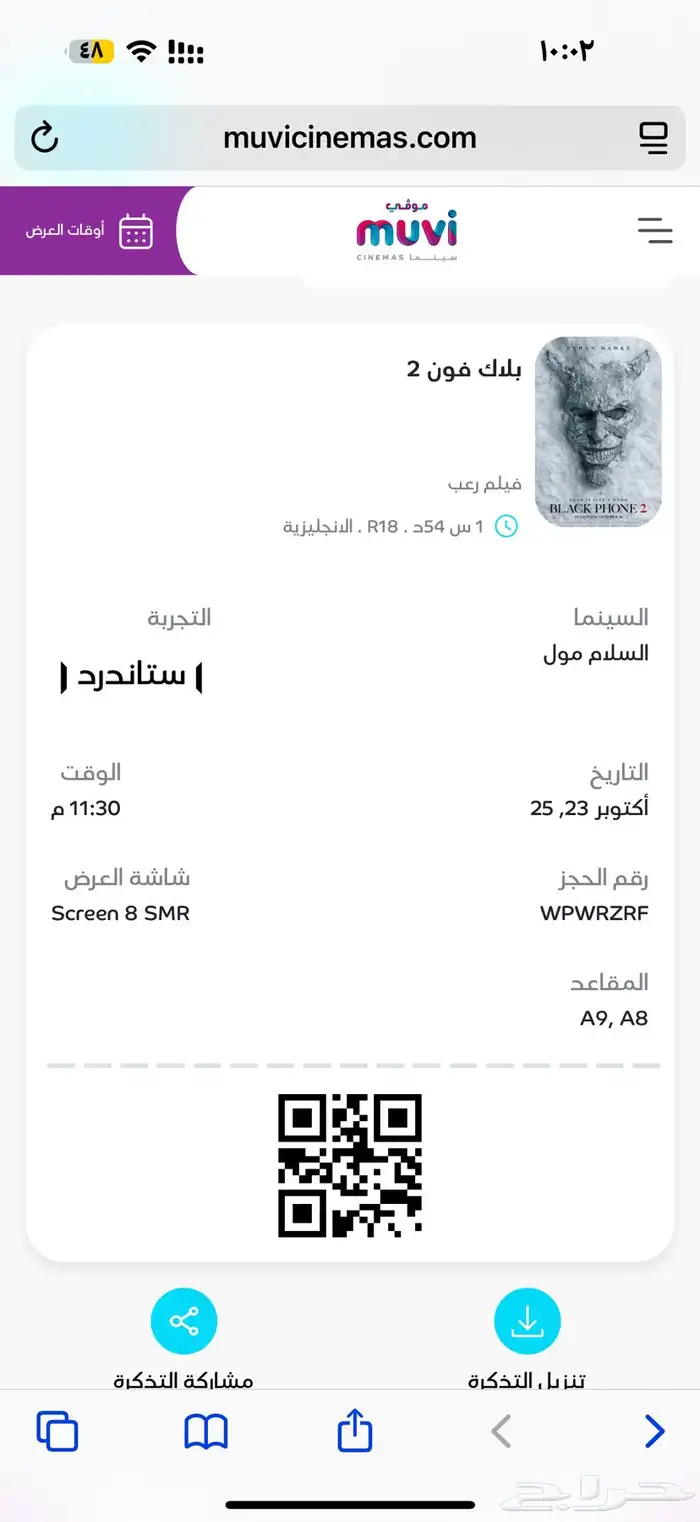700x1522 pixels.
Task: Open Safari tabs overview
Action: coord(57,1432)
